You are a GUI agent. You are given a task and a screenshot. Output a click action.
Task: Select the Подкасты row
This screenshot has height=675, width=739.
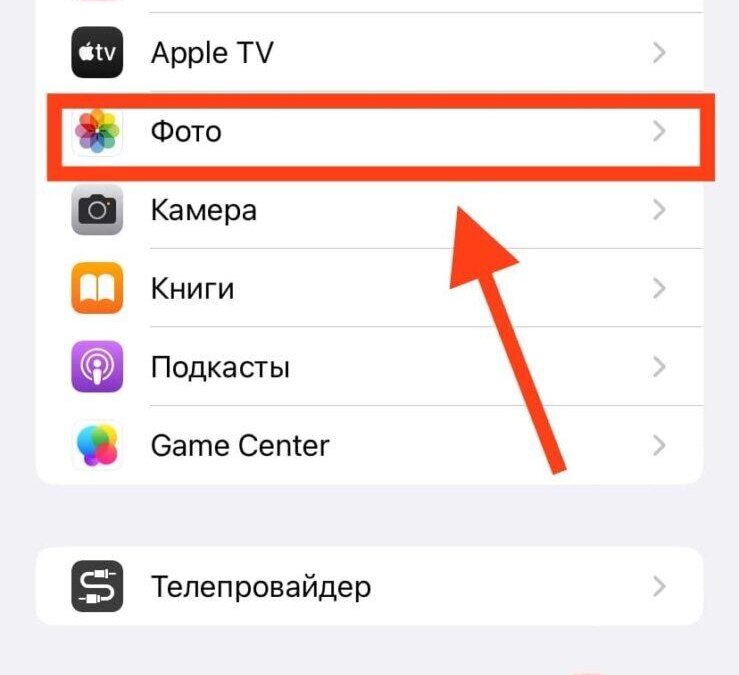coord(370,367)
